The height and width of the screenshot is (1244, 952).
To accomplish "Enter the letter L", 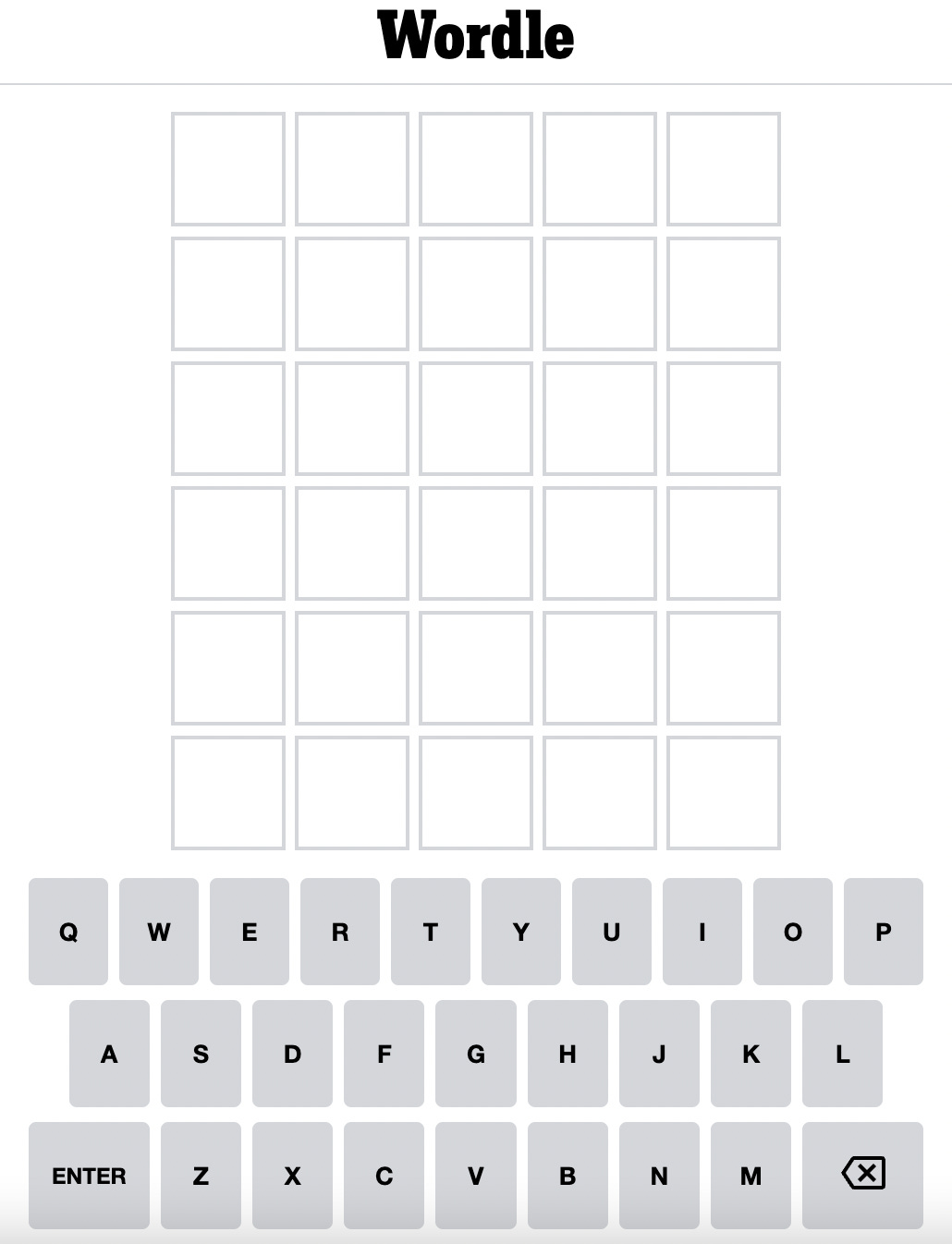I will [842, 1053].
